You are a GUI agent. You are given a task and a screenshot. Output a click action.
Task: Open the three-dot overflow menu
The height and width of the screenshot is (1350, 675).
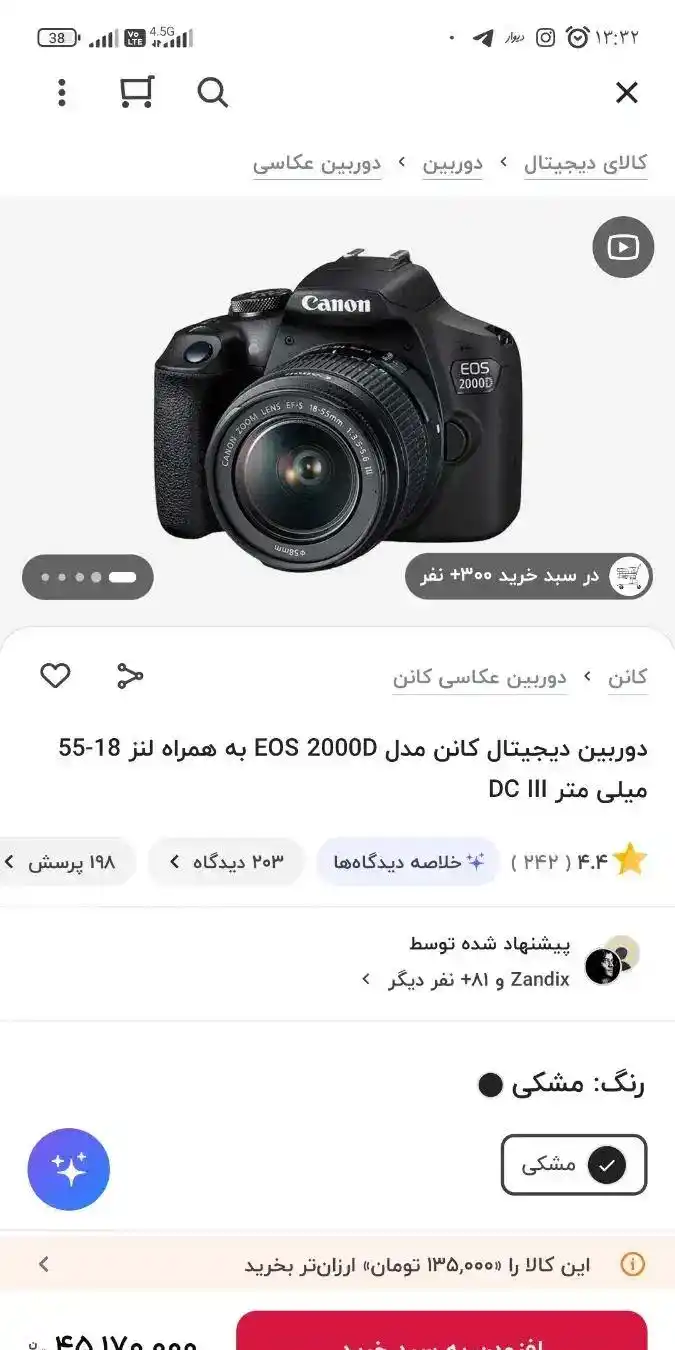62,93
